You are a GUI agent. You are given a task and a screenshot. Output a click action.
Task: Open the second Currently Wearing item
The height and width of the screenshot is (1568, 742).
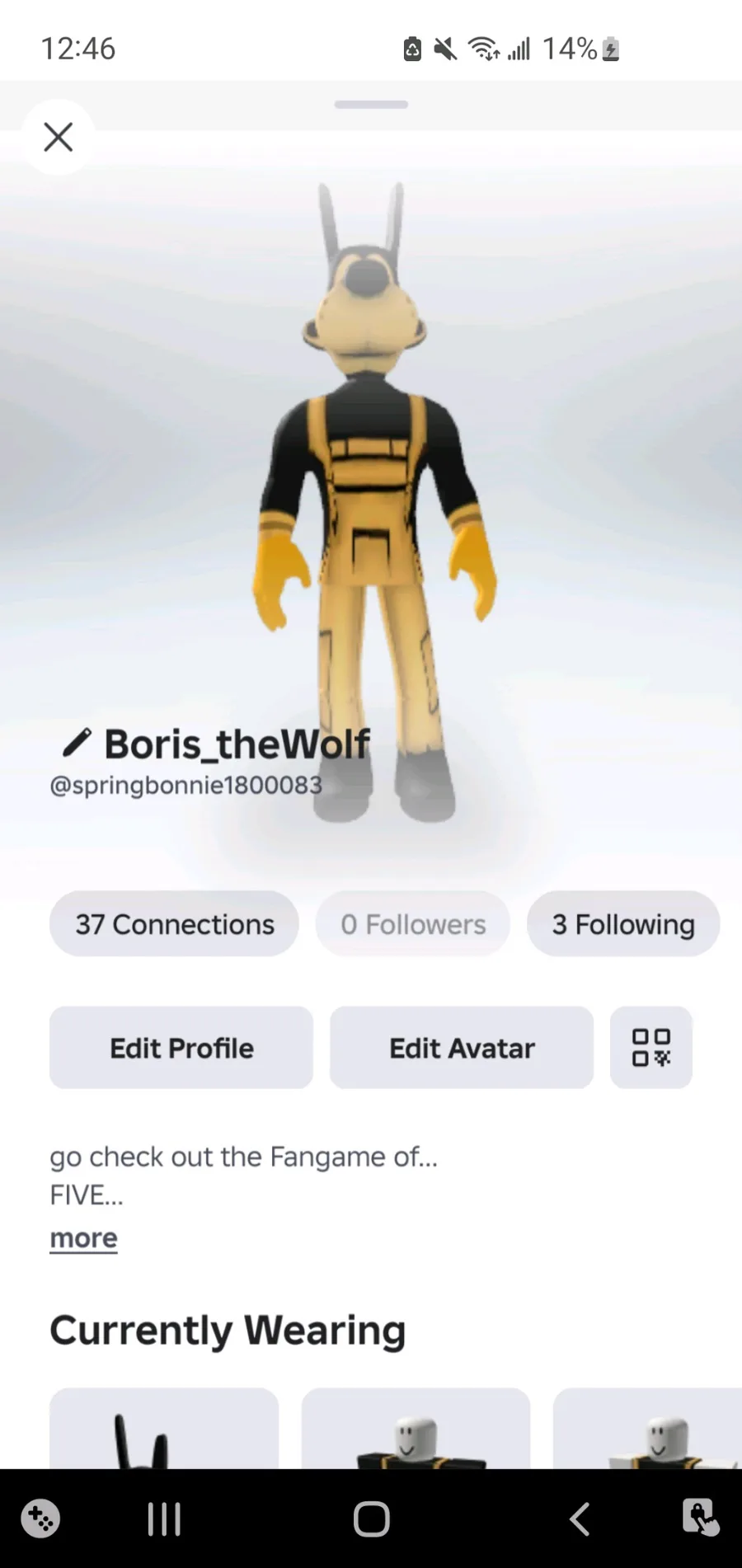coord(416,1430)
